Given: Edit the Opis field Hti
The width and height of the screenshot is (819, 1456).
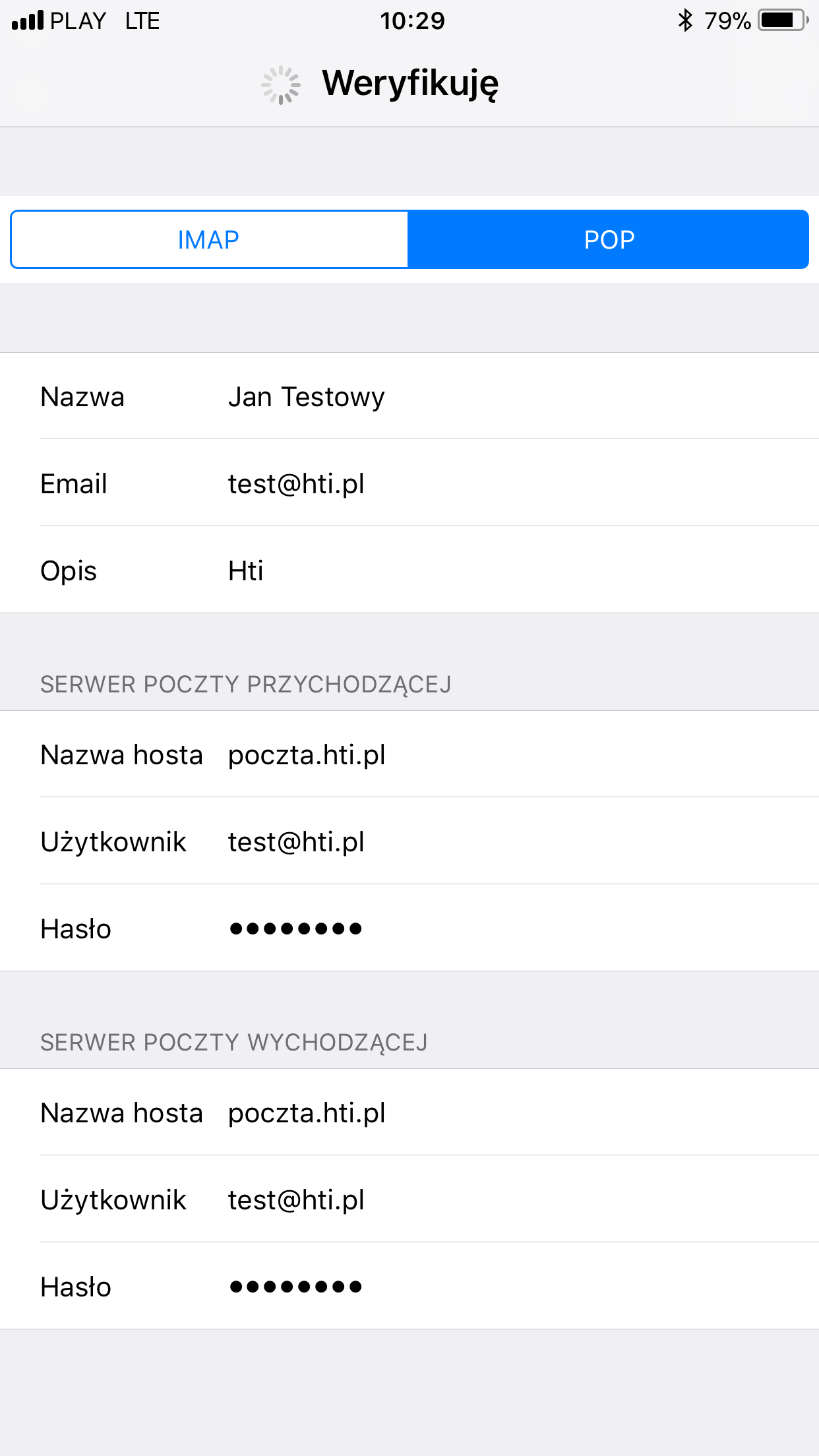Looking at the screenshot, I should click(x=409, y=570).
